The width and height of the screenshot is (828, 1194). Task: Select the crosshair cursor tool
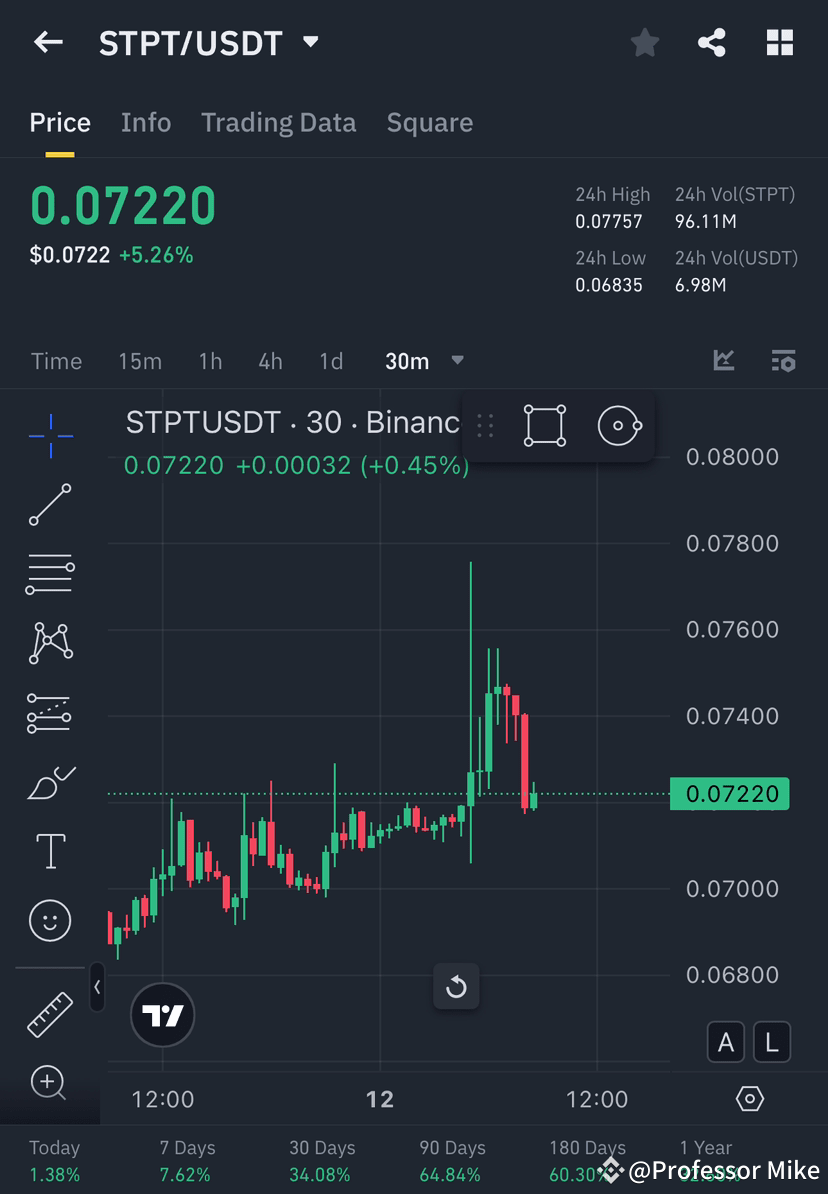(x=50, y=435)
